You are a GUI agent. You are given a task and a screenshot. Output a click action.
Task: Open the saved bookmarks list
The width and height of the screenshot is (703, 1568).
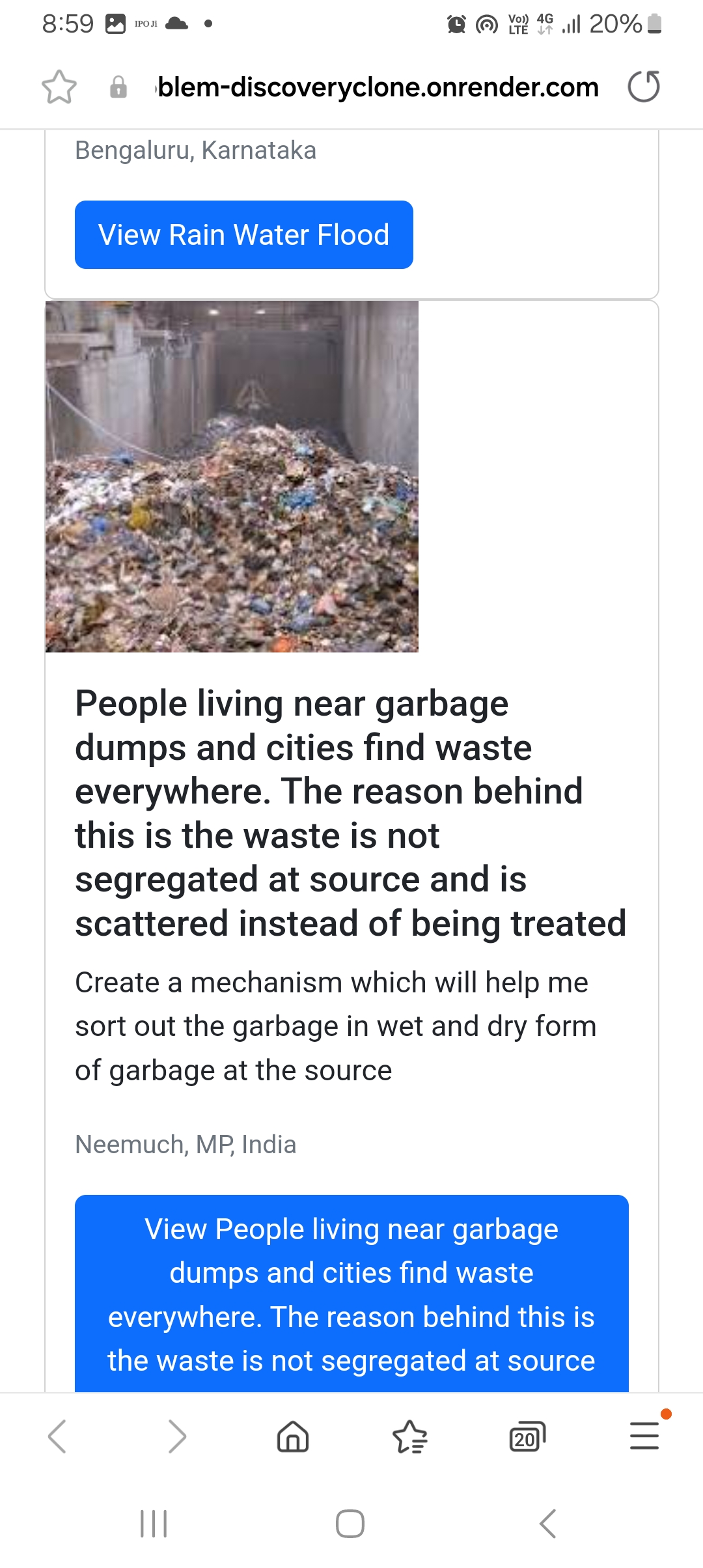pyautogui.click(x=410, y=1436)
